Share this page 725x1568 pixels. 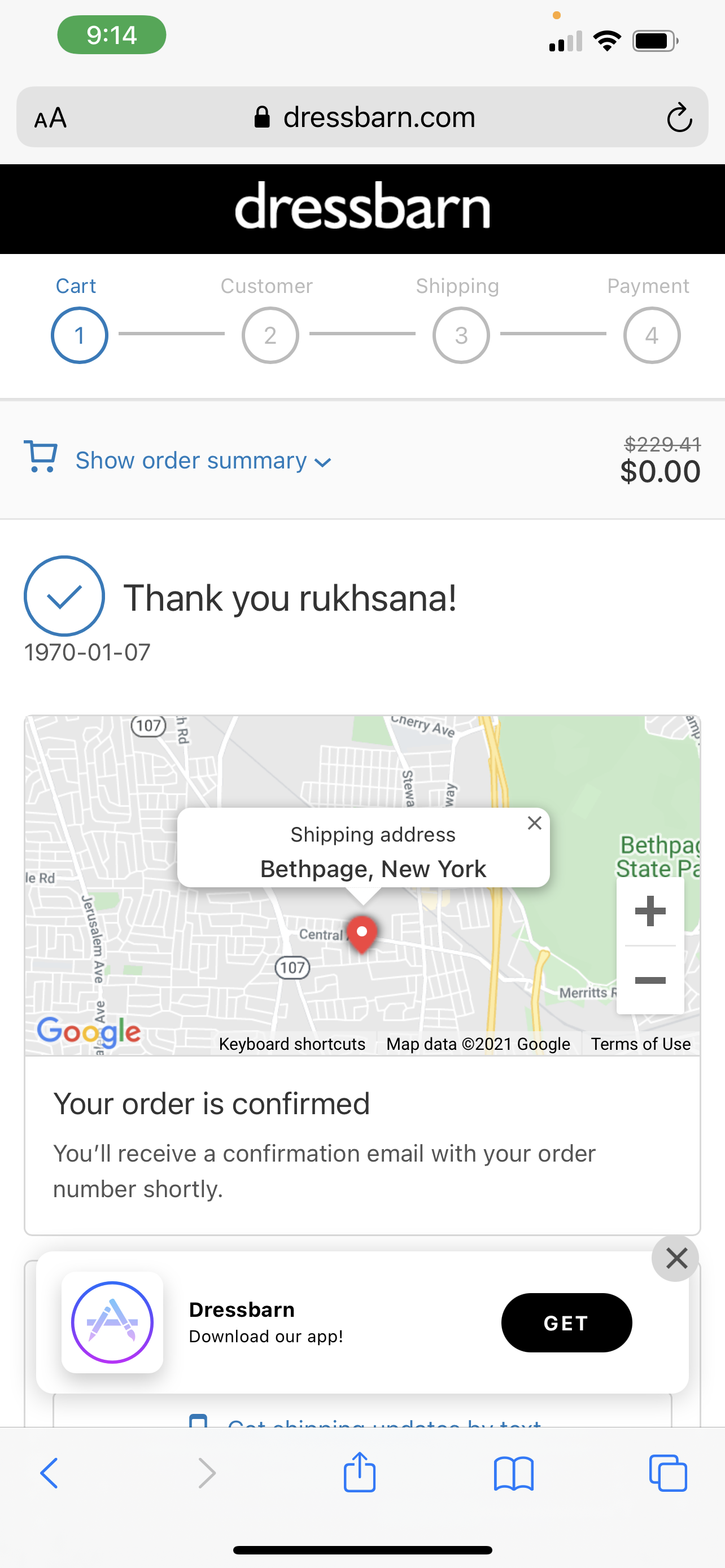360,1473
